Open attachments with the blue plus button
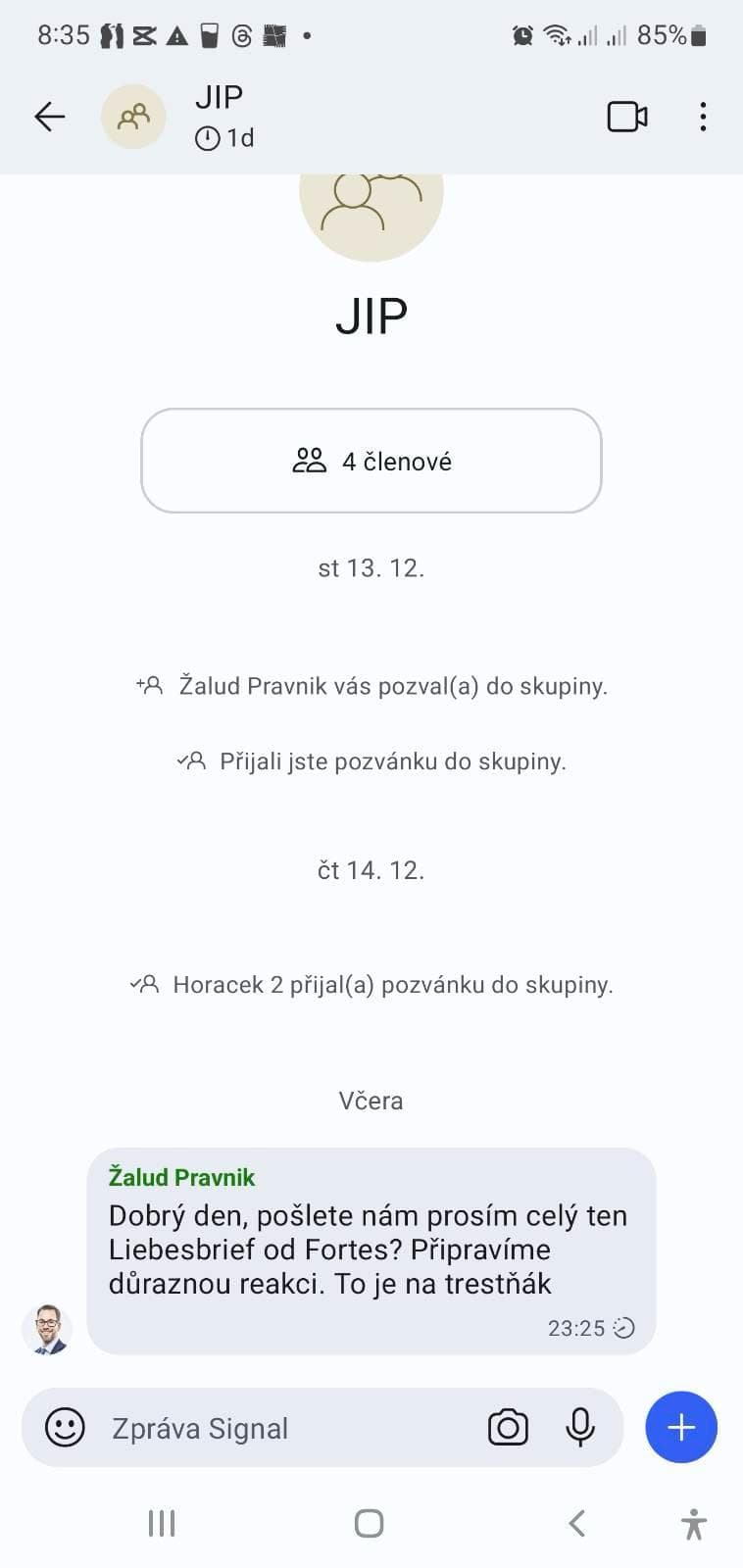 (681, 1427)
